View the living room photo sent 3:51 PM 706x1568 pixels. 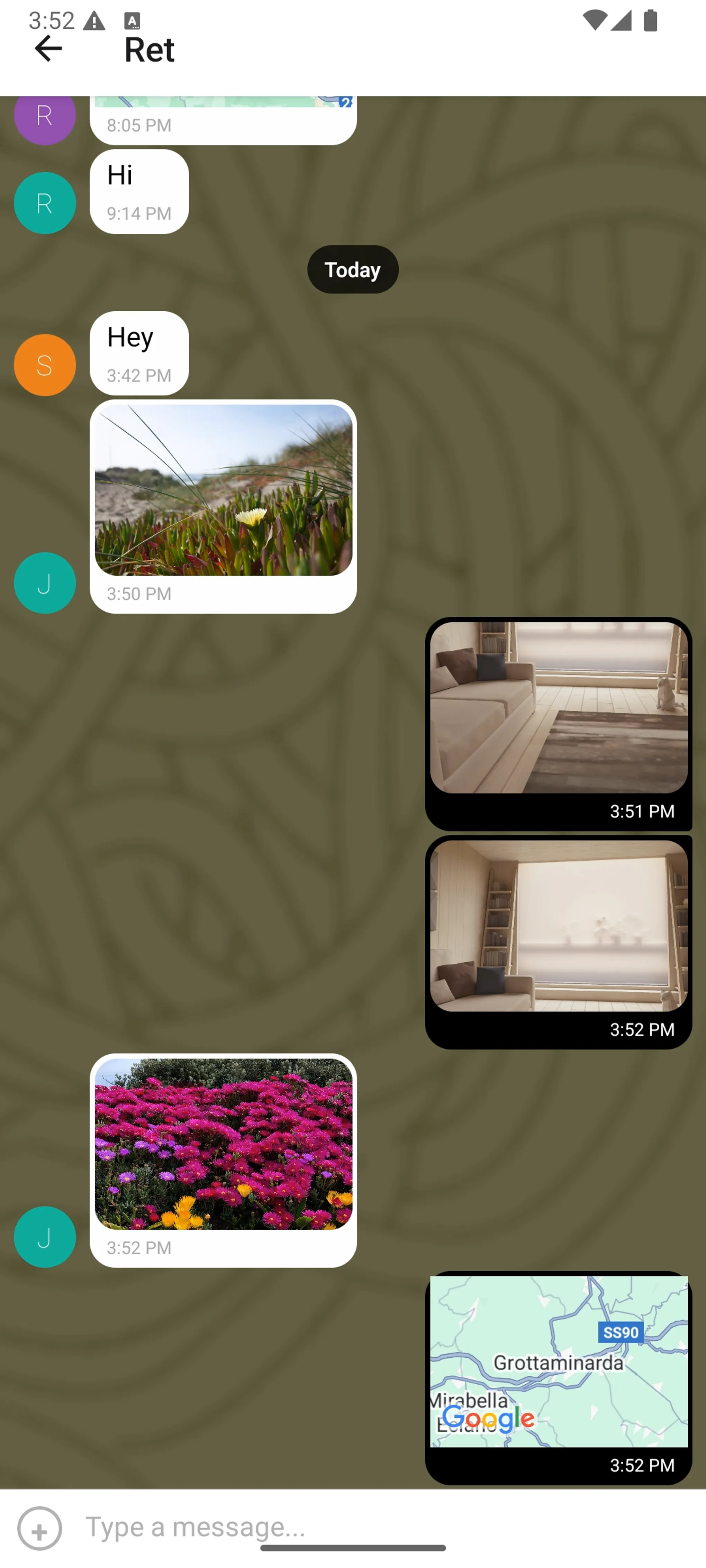point(559,707)
